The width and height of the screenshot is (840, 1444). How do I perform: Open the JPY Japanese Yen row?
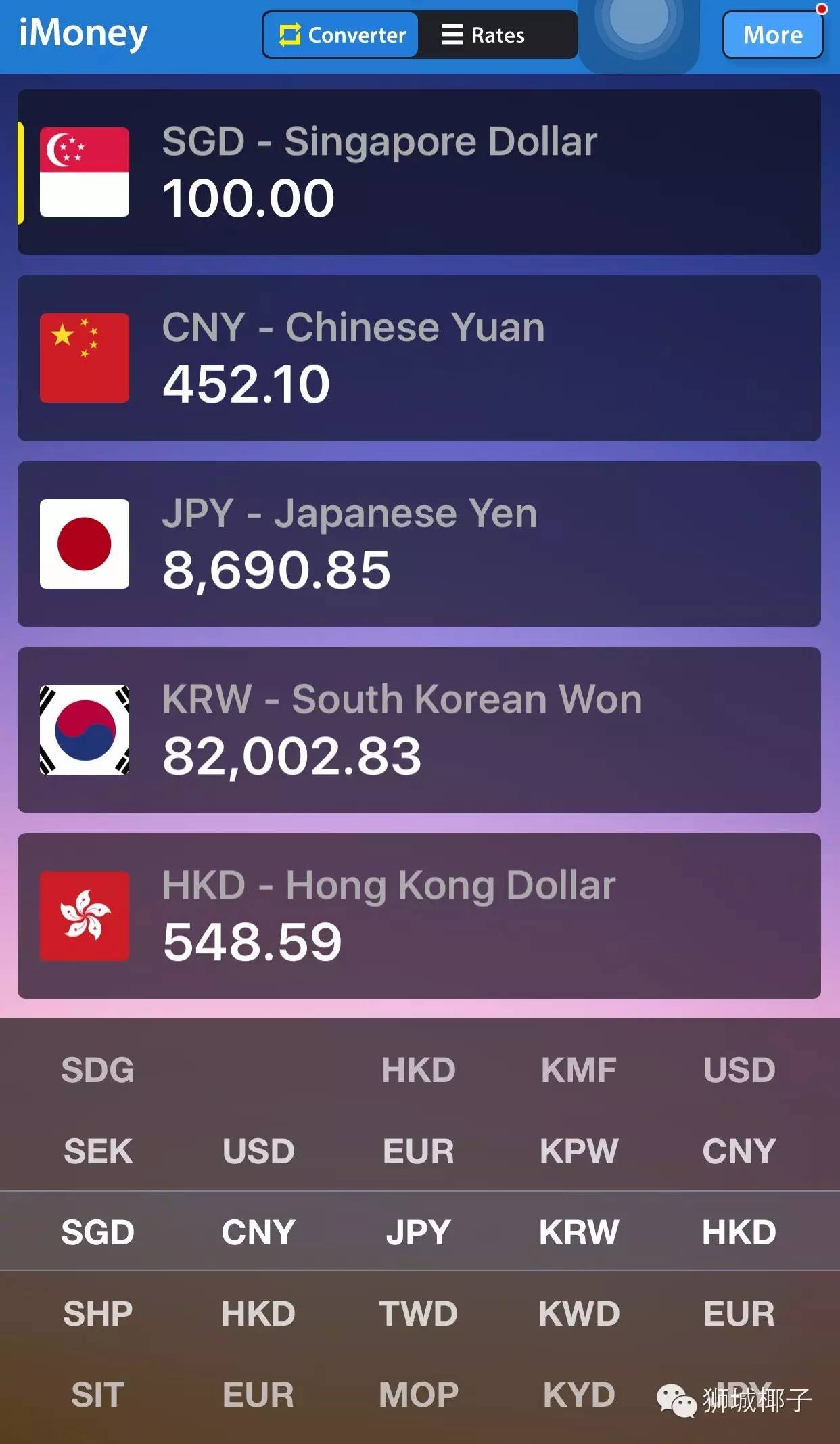coord(419,544)
